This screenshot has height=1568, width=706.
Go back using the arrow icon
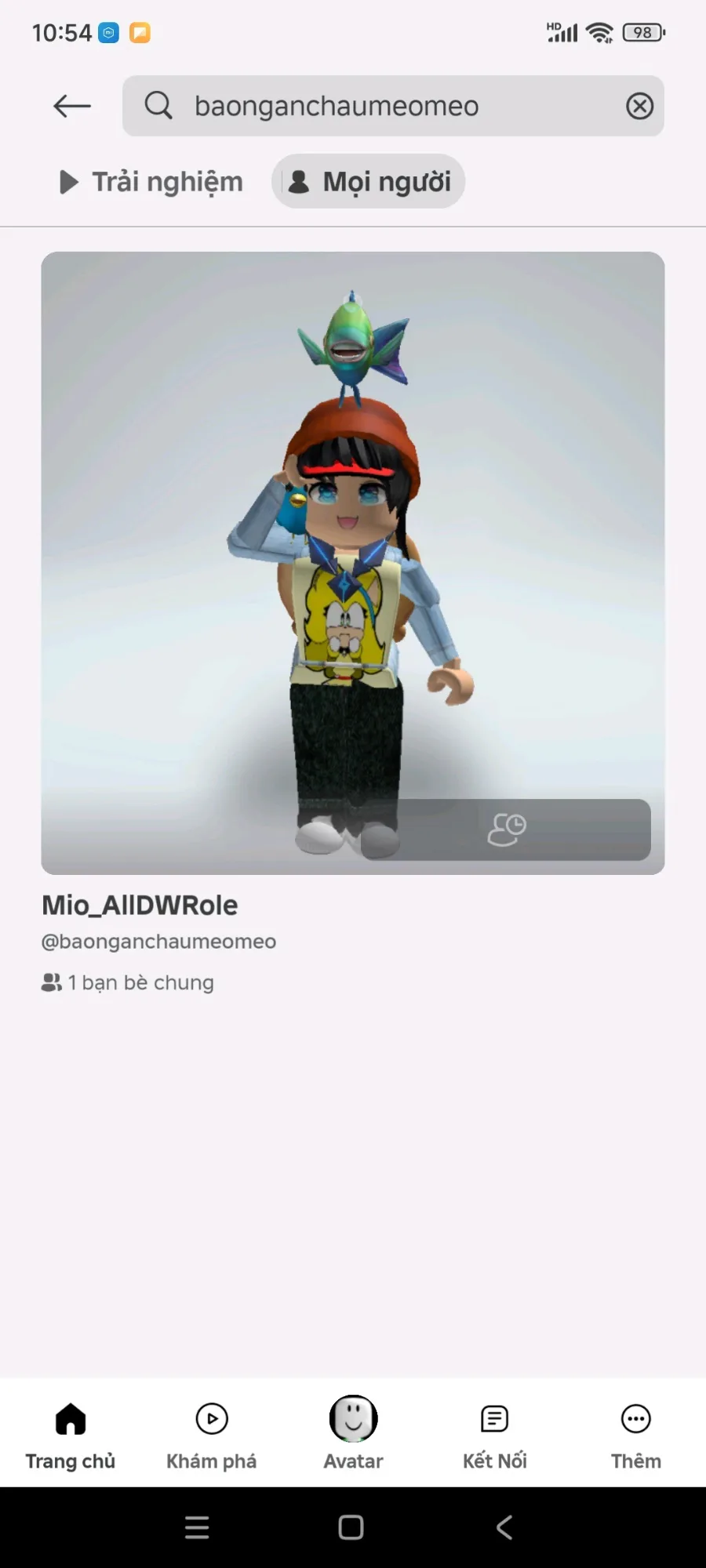[71, 106]
